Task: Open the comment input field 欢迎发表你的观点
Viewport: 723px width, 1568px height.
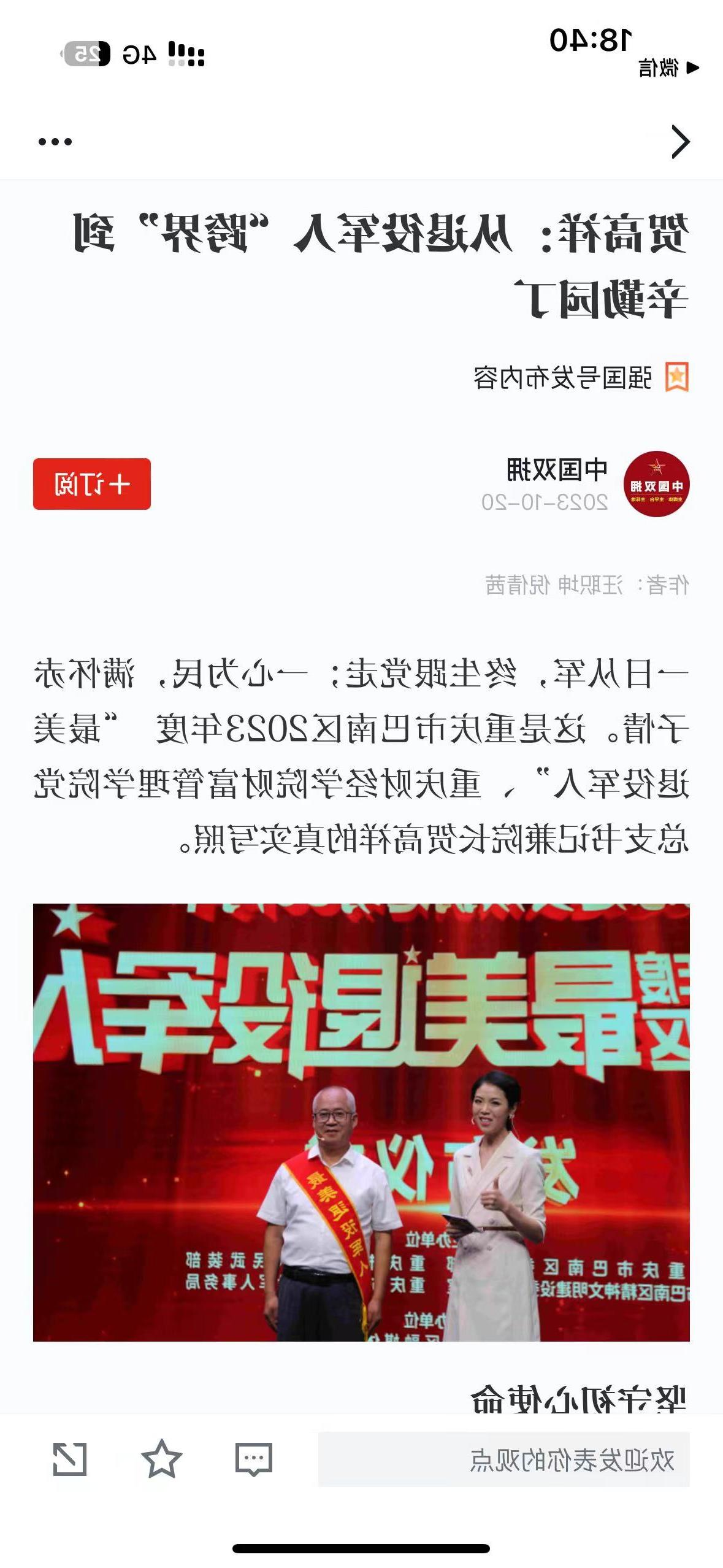Action: coord(503,1459)
